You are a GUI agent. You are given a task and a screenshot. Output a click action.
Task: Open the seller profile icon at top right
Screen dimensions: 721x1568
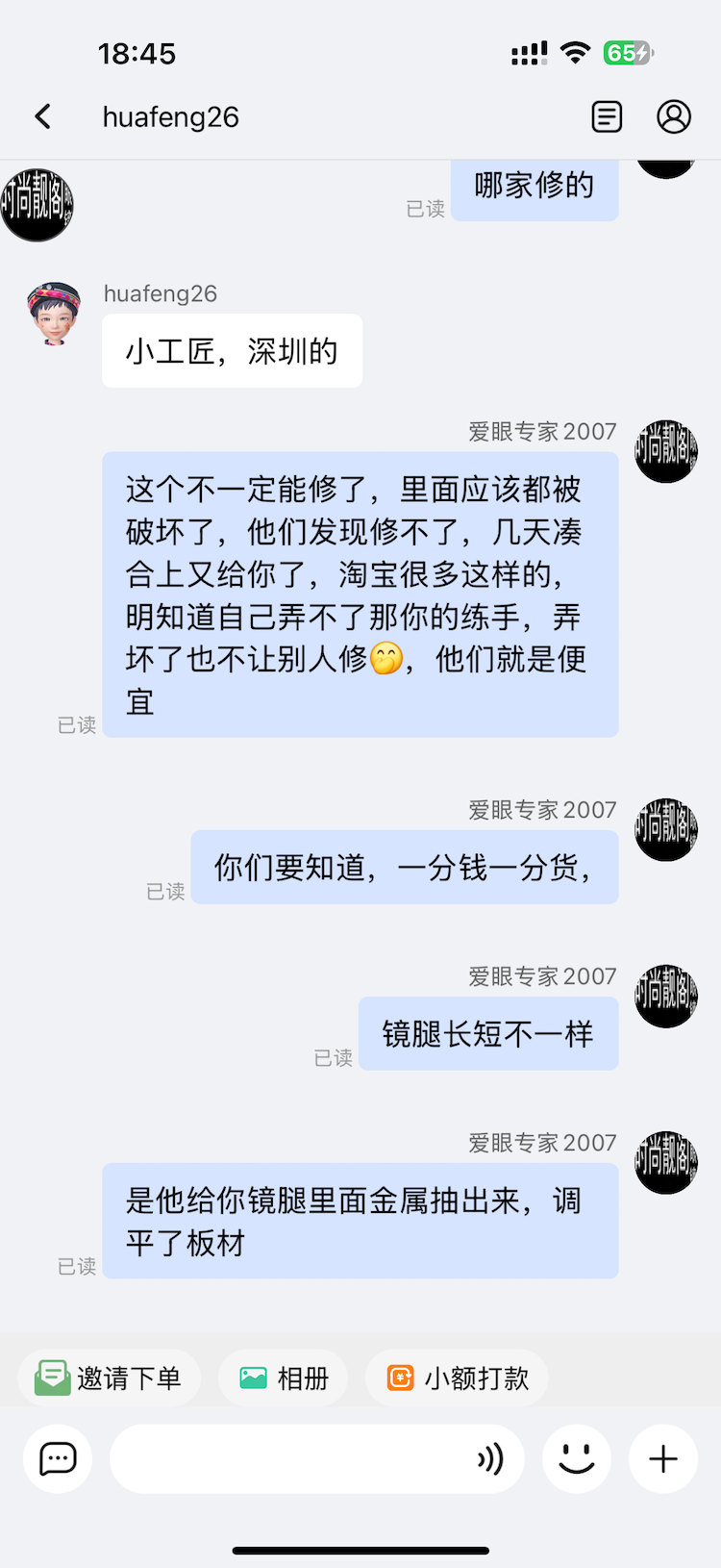click(x=674, y=115)
